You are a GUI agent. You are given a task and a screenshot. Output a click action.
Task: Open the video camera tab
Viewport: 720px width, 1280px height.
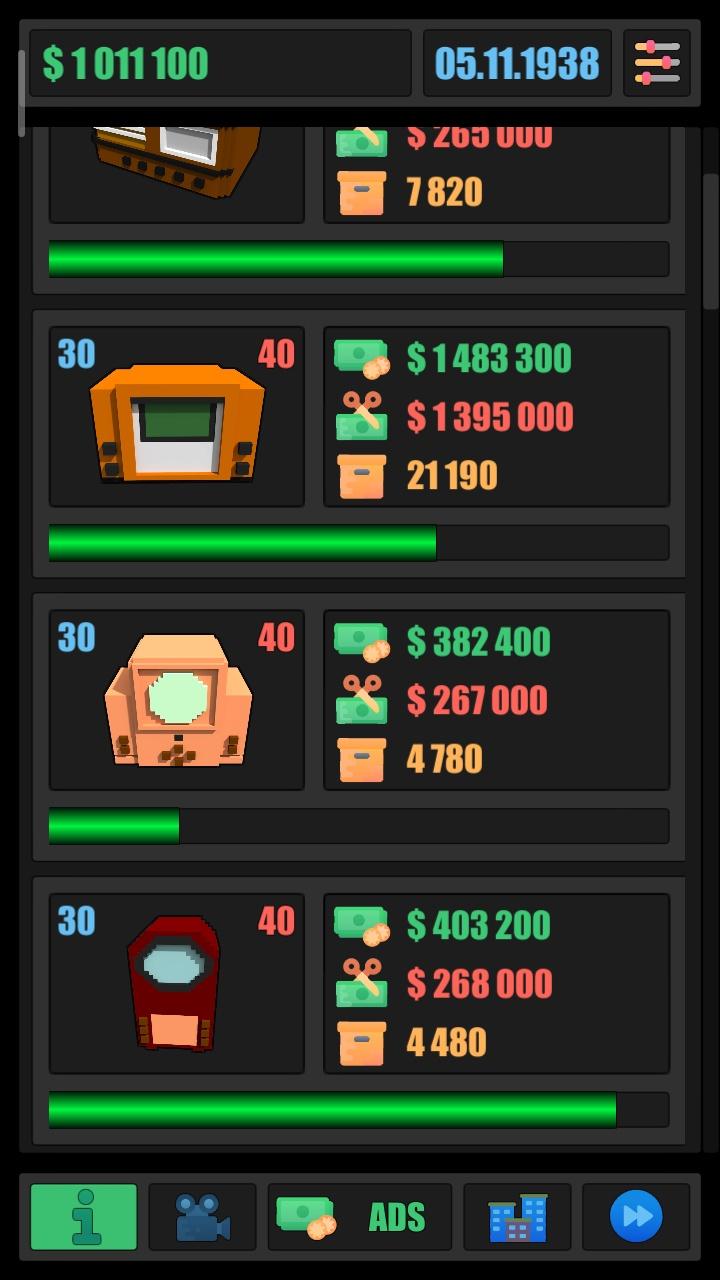[202, 1217]
